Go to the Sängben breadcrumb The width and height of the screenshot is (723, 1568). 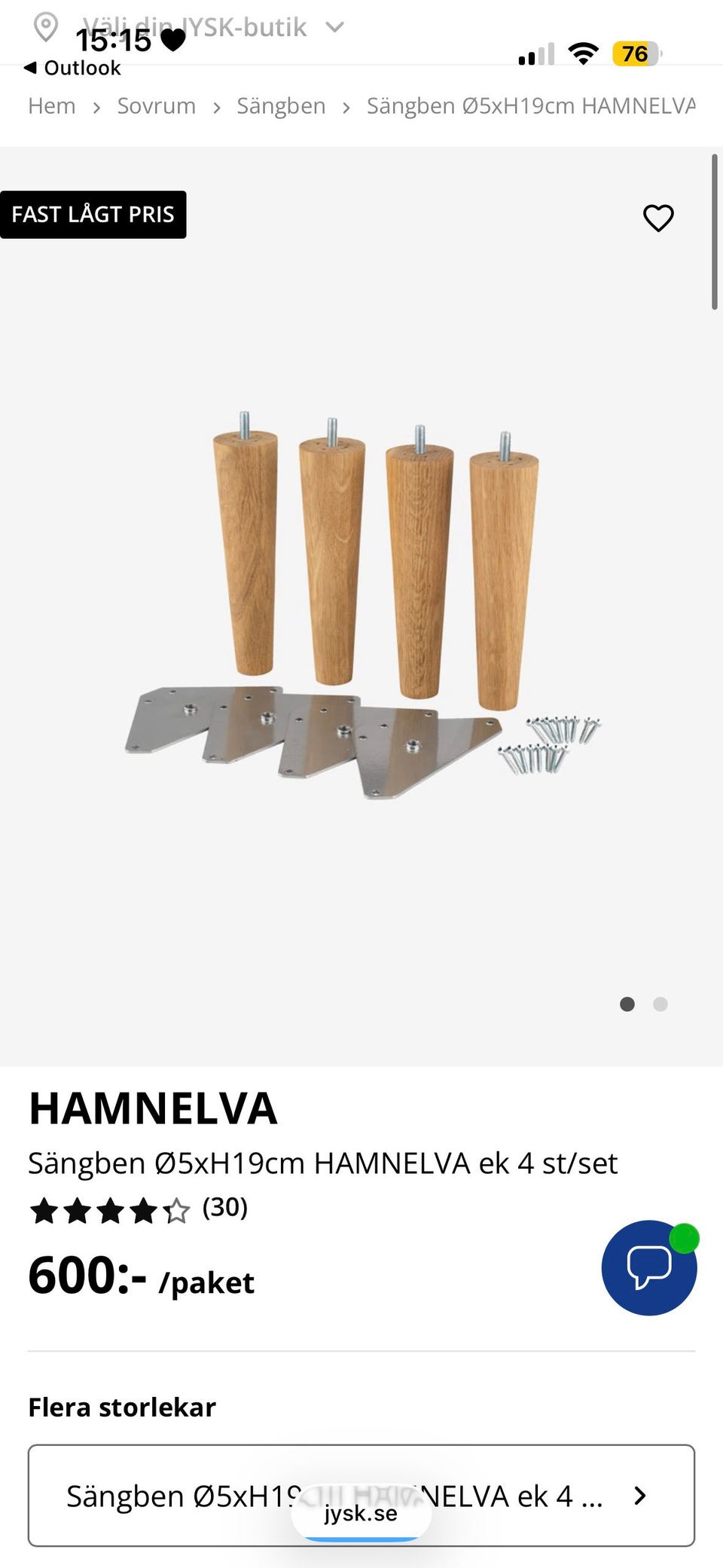click(281, 105)
